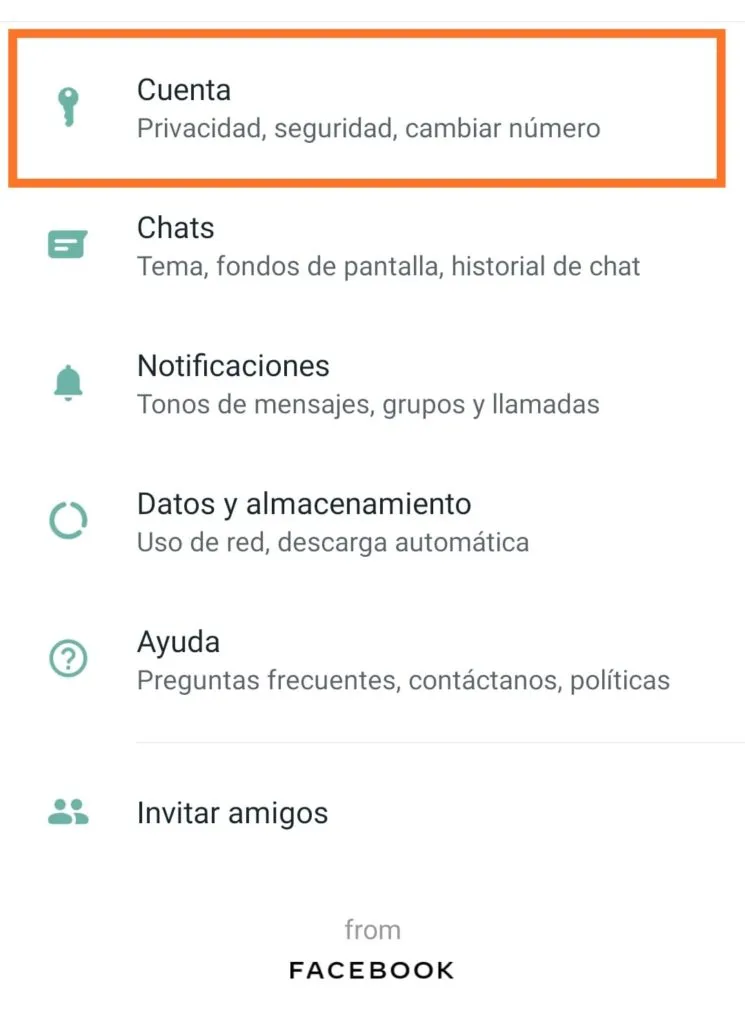
Task: Click the green chat bubble icon beside Chats
Action: click(x=67, y=243)
